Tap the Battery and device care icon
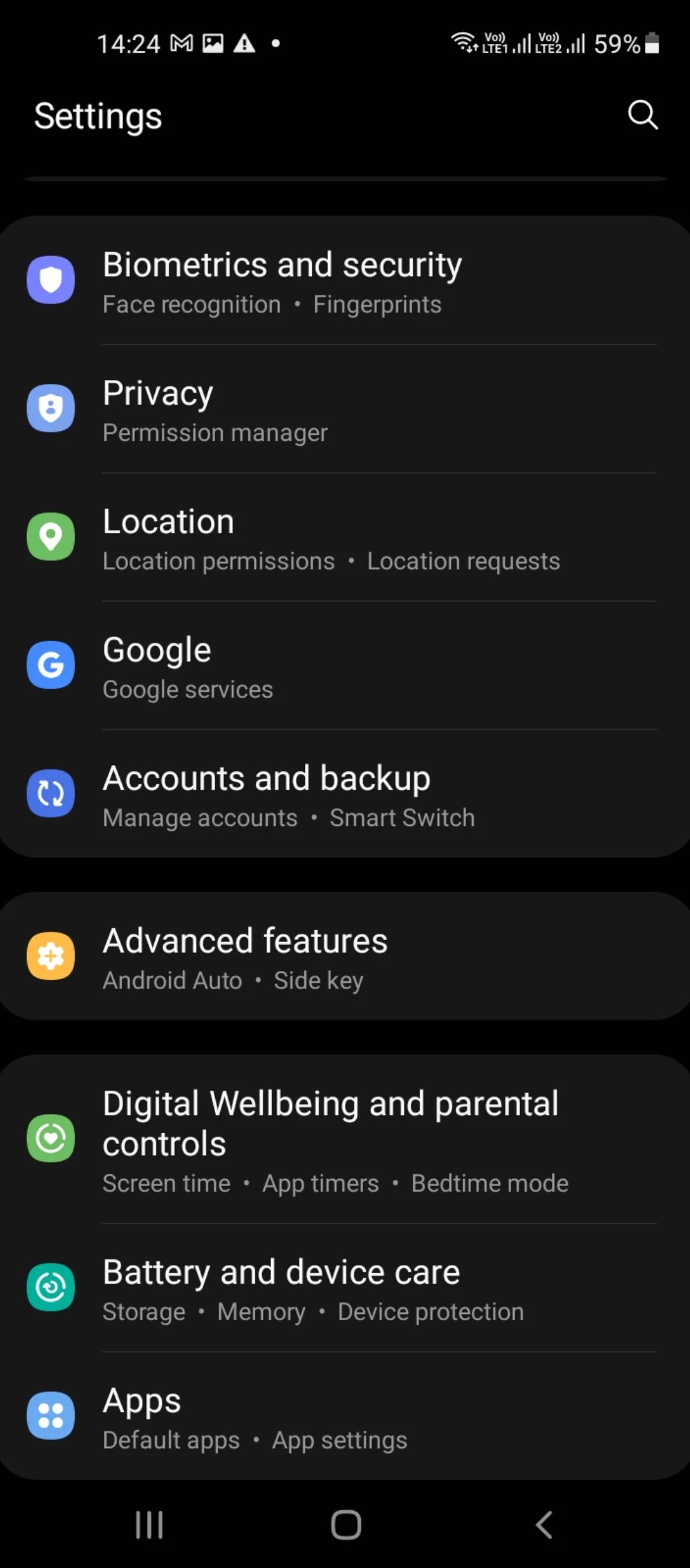Image resolution: width=690 pixels, height=1568 pixels. tap(51, 1286)
